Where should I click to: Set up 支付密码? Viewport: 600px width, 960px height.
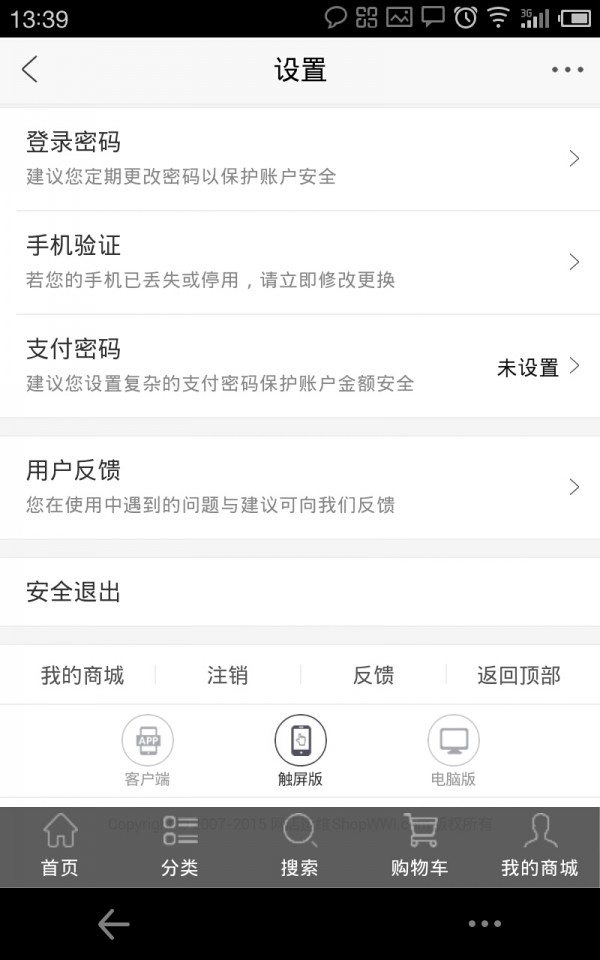pyautogui.click(x=300, y=366)
